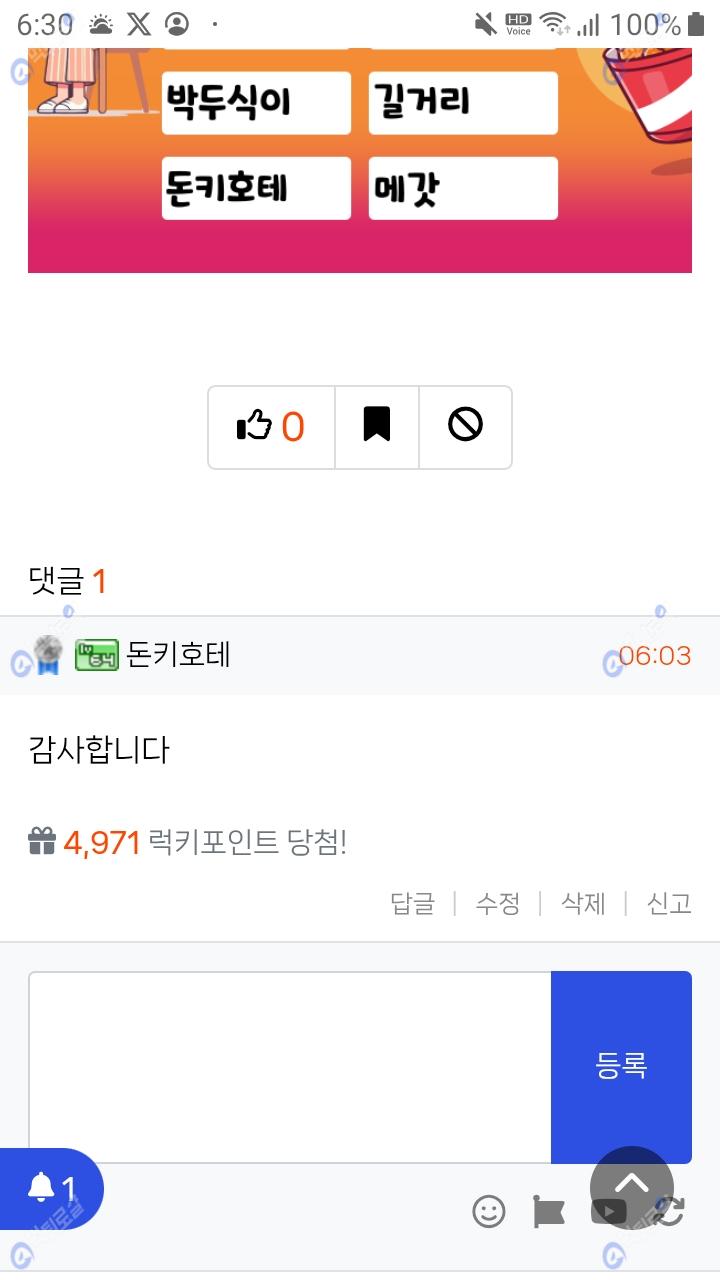Reply to the comment via 답글
Viewport: 720px width, 1280px height.
(x=412, y=904)
